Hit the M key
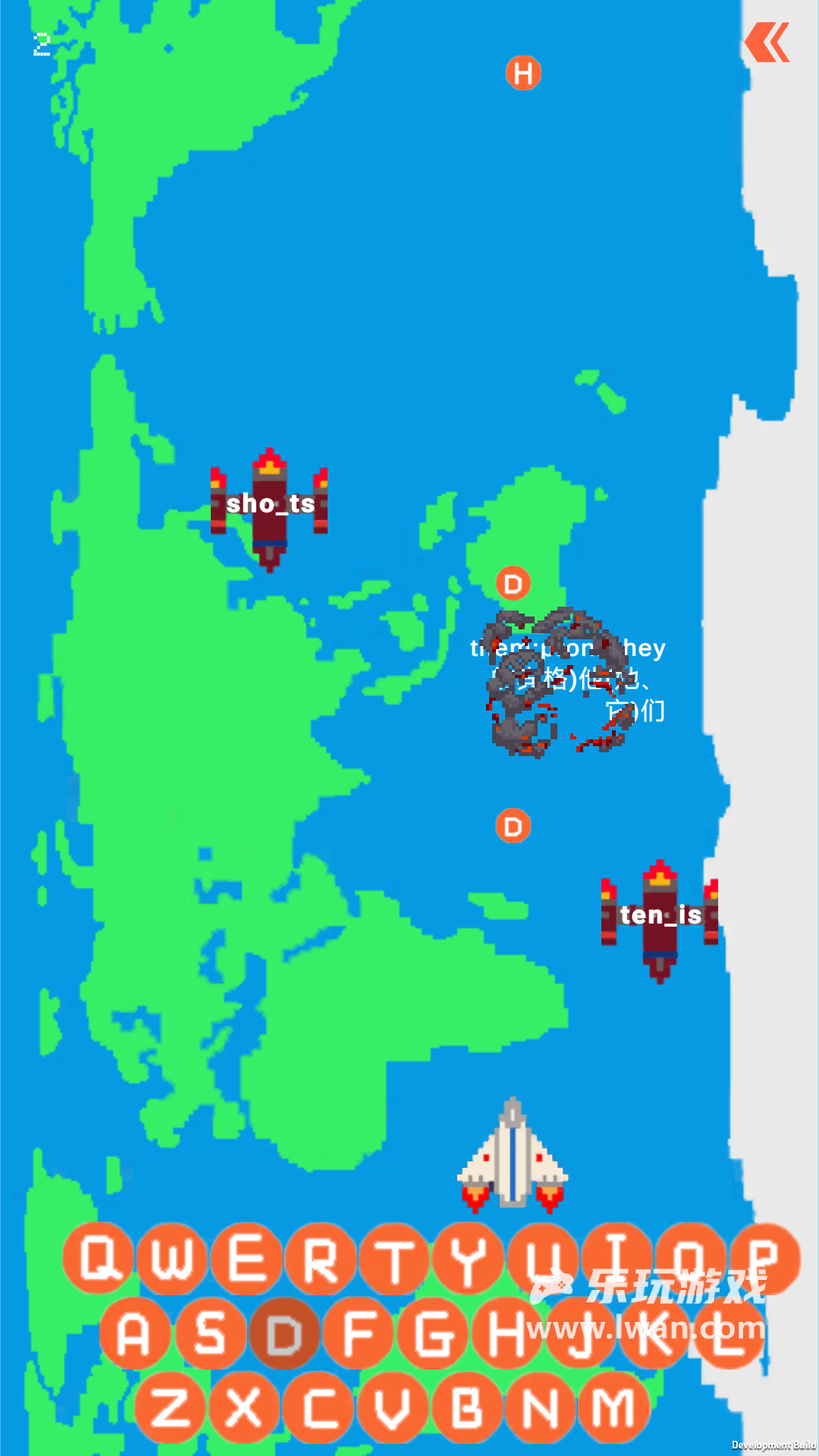 point(613,1408)
